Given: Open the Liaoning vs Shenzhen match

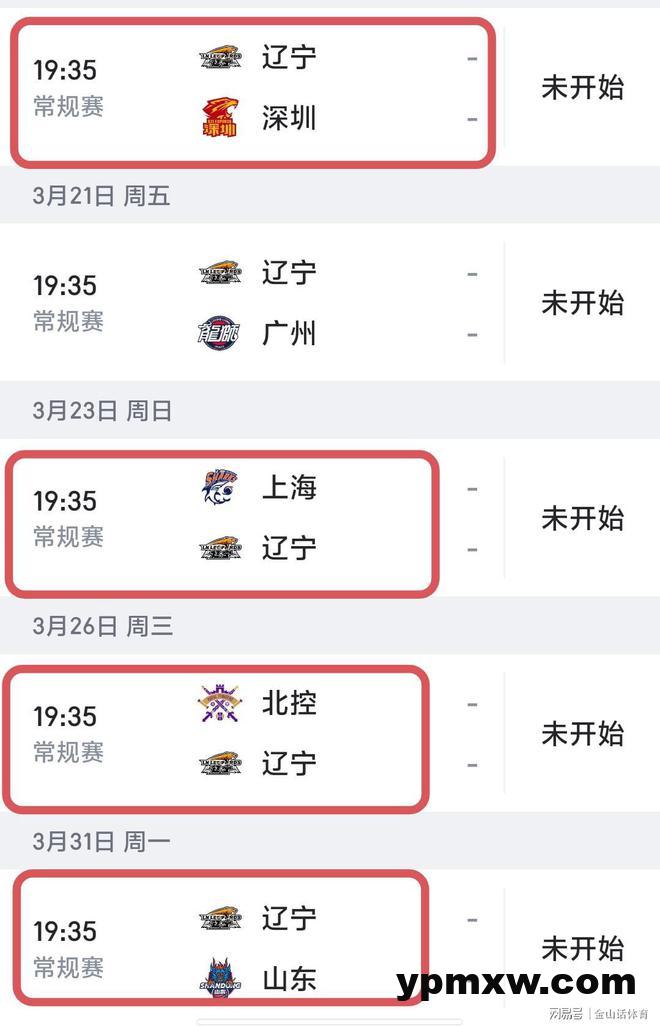Looking at the screenshot, I should [x=253, y=90].
